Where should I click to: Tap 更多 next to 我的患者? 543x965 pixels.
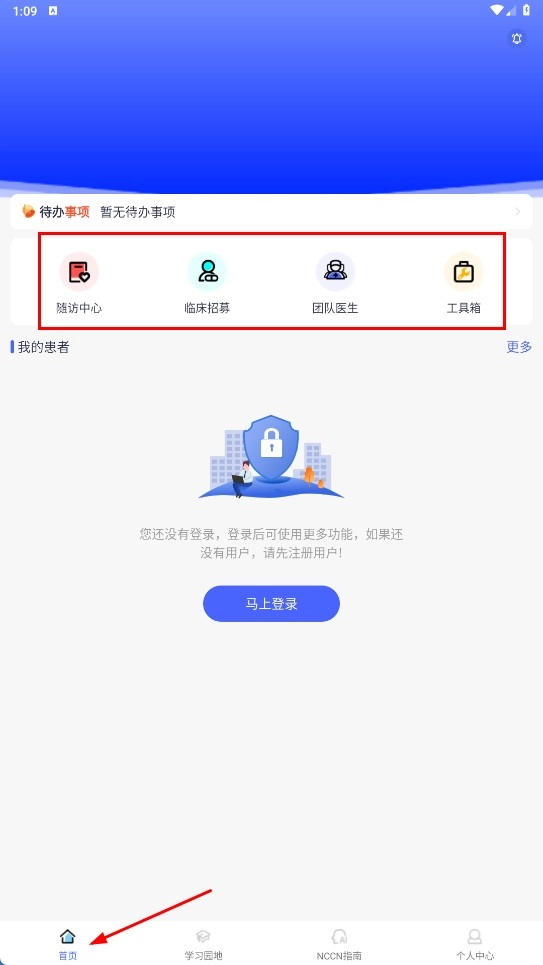[519, 347]
